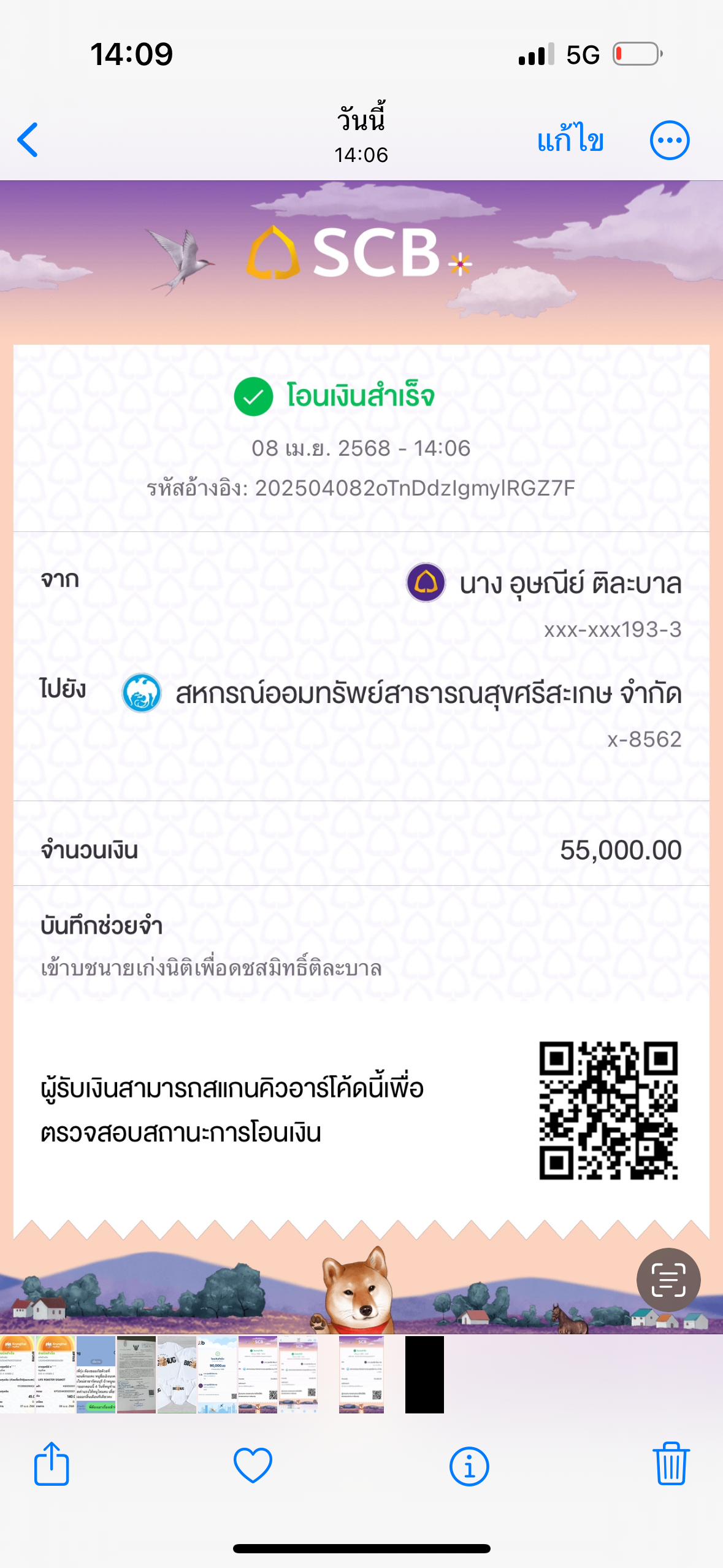Select the black thumbnail in the filmstrip
723x1568 pixels.
(x=424, y=1375)
